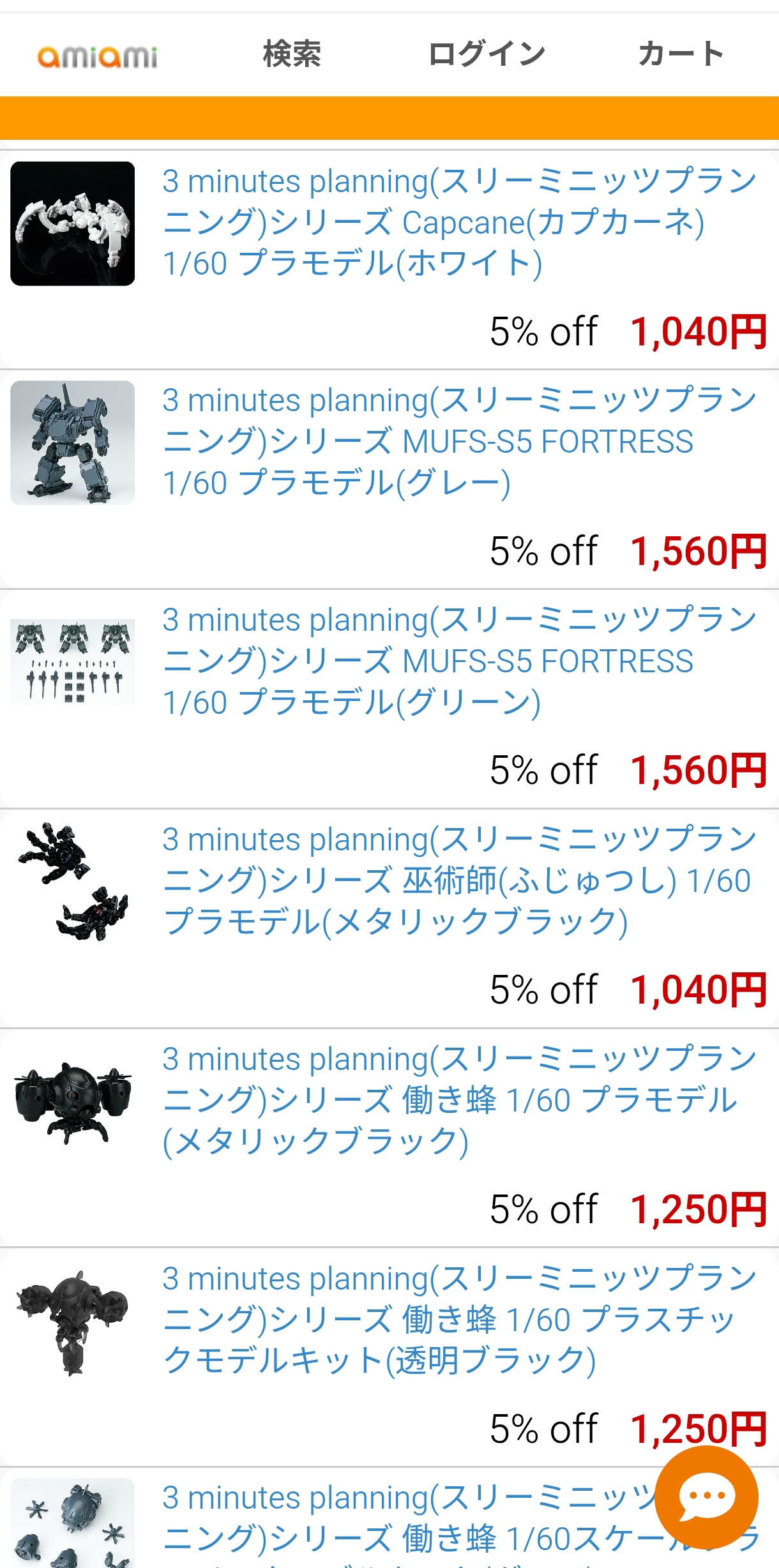The height and width of the screenshot is (1568, 779).
Task: Tap the white Capcane product image
Action: coord(73,223)
